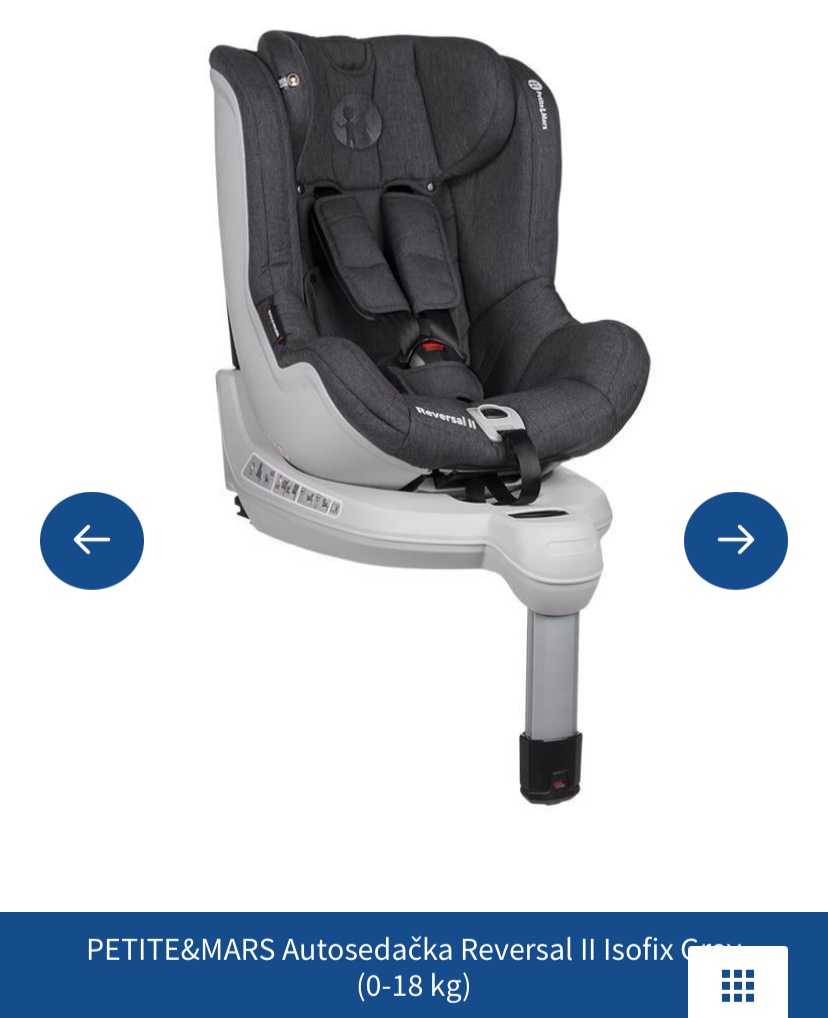Viewport: 828px width, 1018px height.
Task: Show the next product image
Action: tap(735, 540)
